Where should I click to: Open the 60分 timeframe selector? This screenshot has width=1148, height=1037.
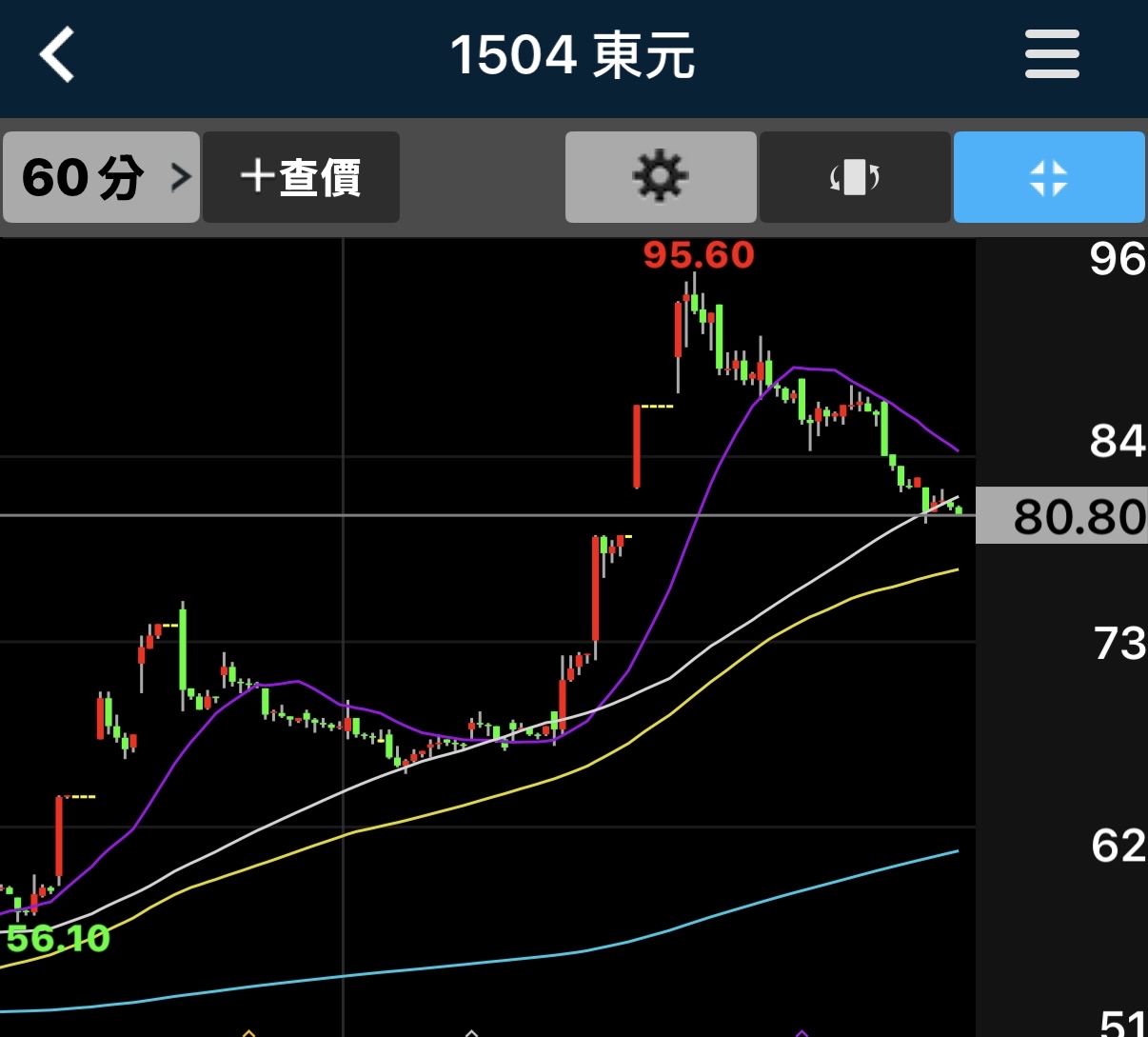pyautogui.click(x=102, y=177)
